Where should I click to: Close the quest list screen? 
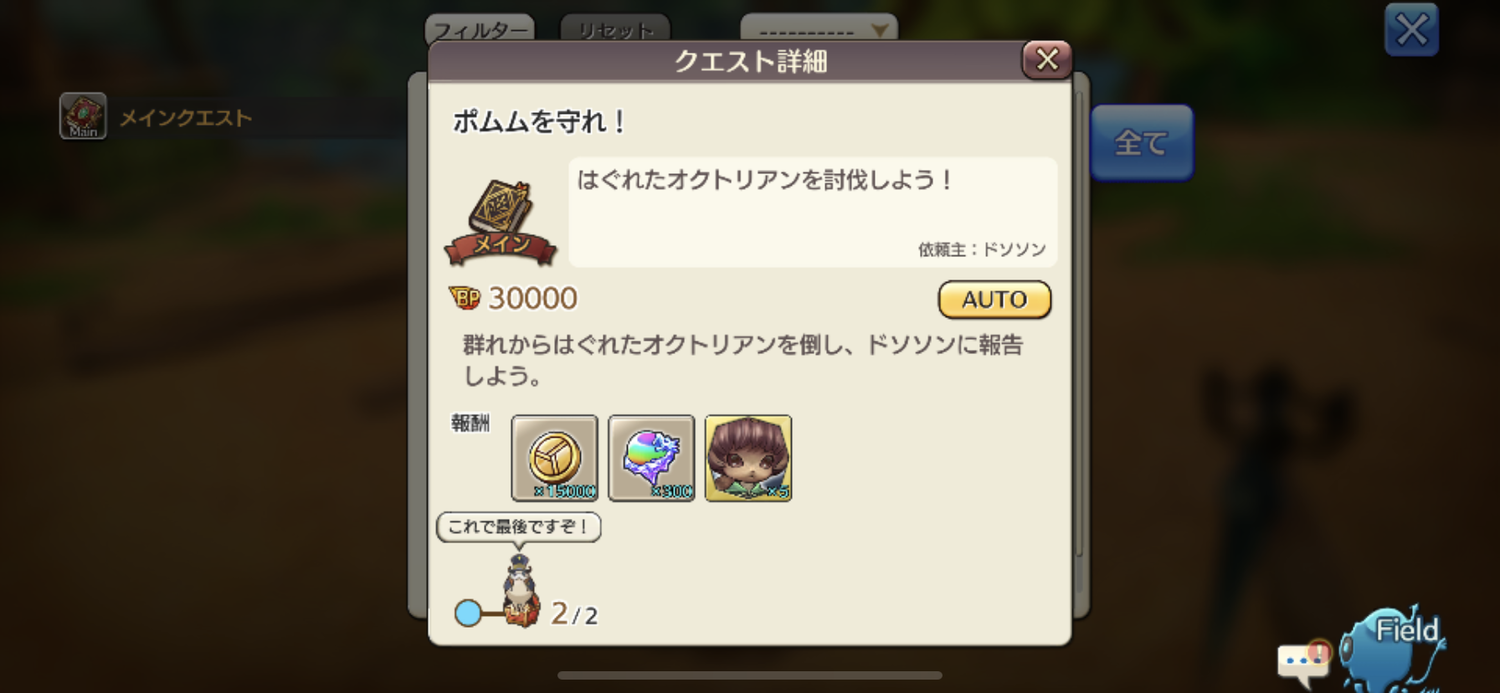[x=1411, y=30]
